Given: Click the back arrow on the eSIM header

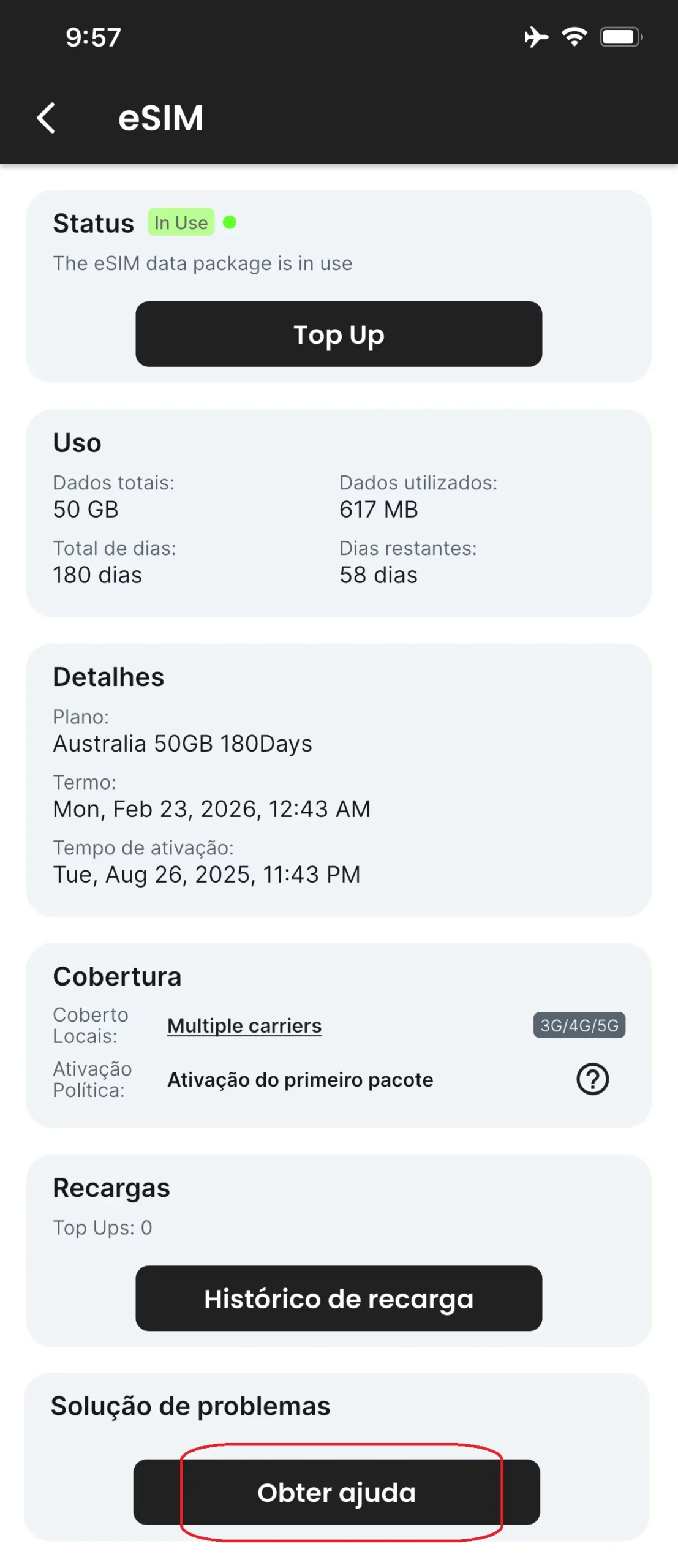Looking at the screenshot, I should 47,117.
